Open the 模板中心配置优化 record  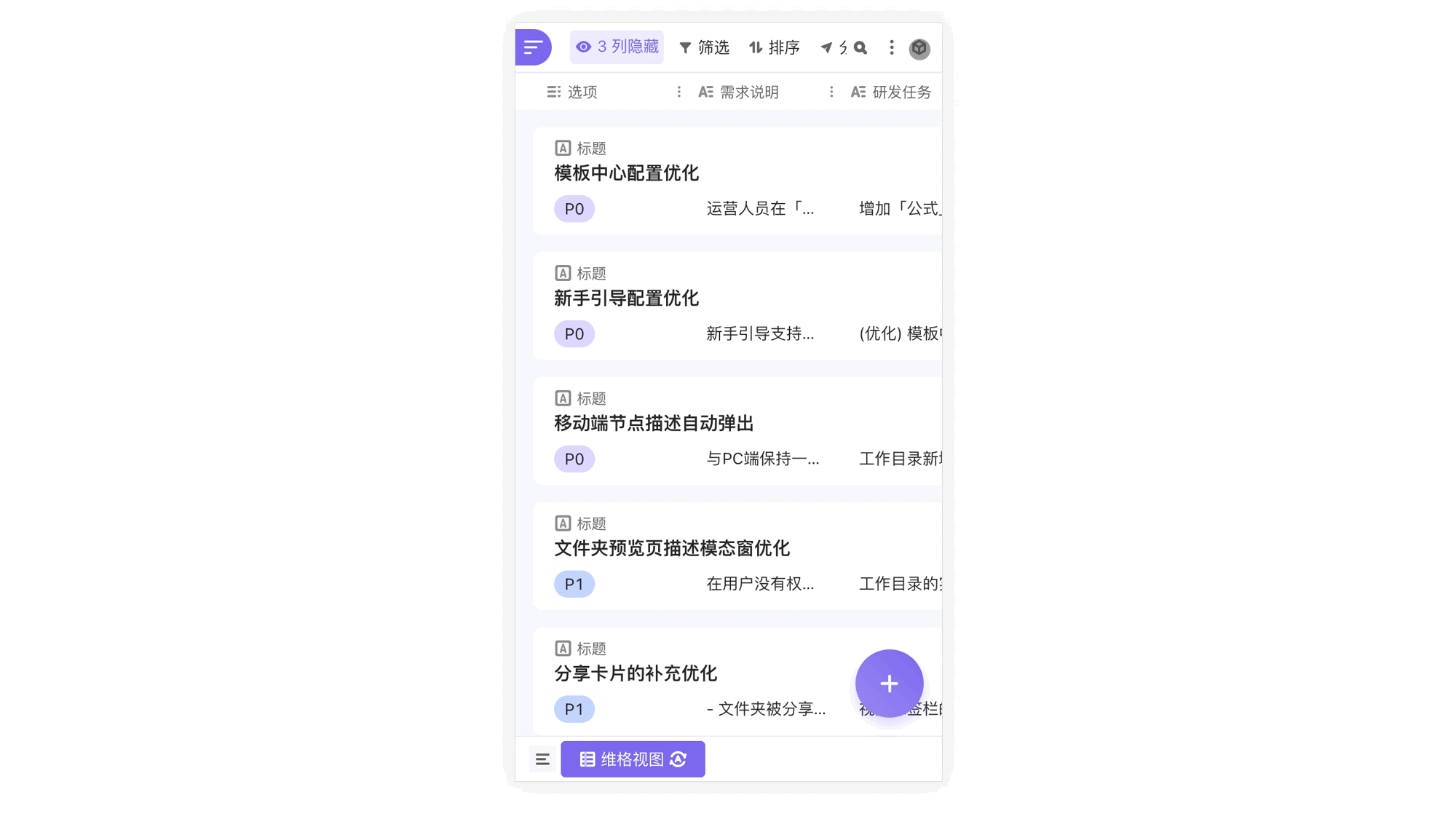point(626,173)
